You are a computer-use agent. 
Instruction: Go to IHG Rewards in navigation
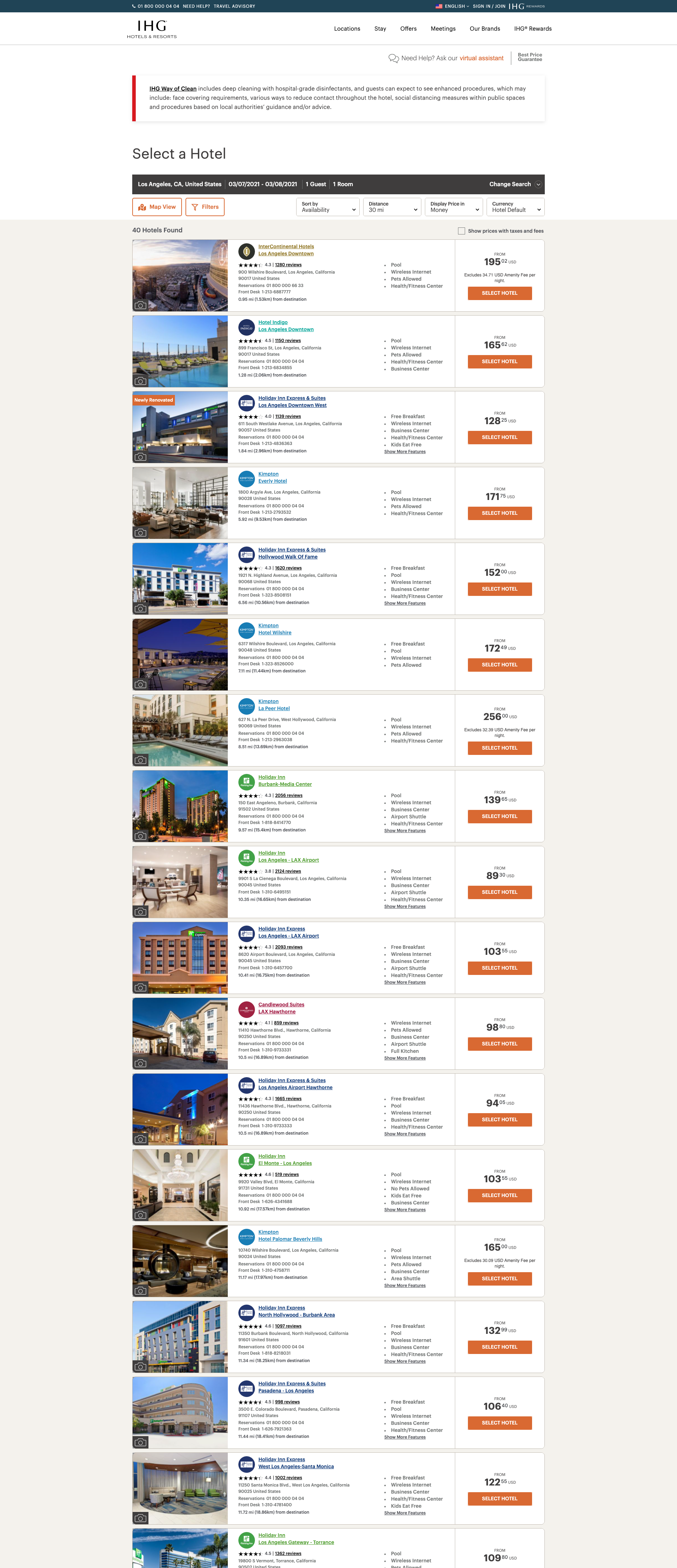533,29
